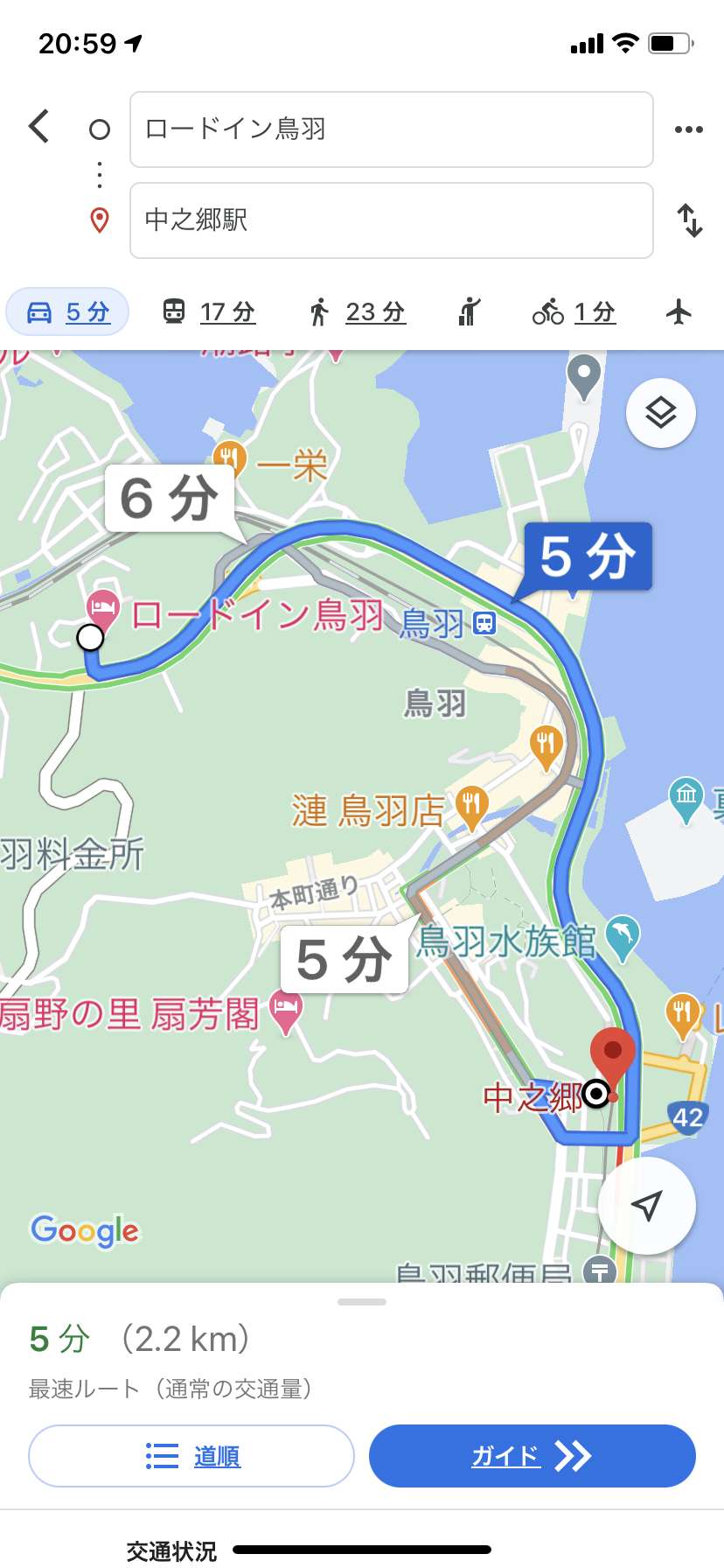Switch to walking mode 23 分
This screenshot has height=1568, width=724.
pos(358,311)
